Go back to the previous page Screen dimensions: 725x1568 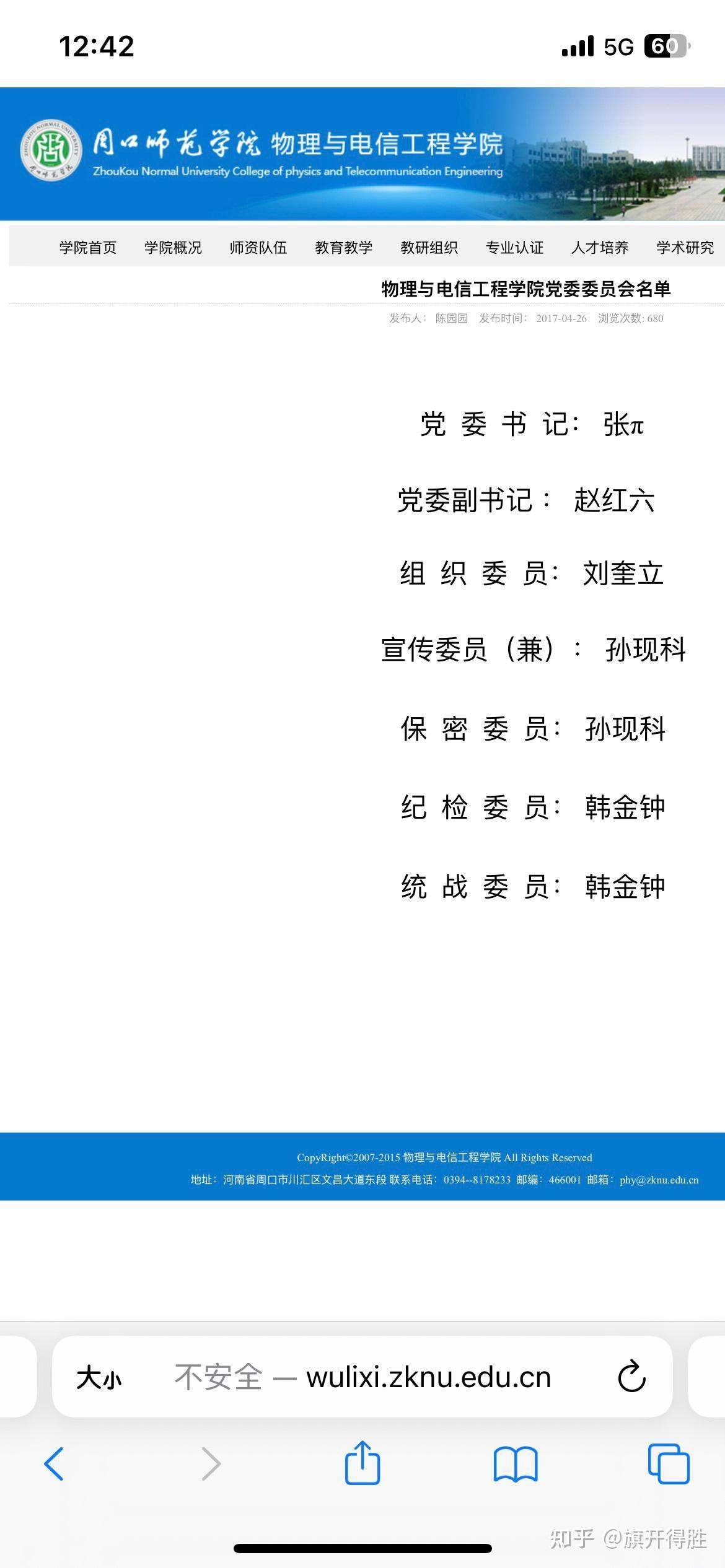(54, 1464)
